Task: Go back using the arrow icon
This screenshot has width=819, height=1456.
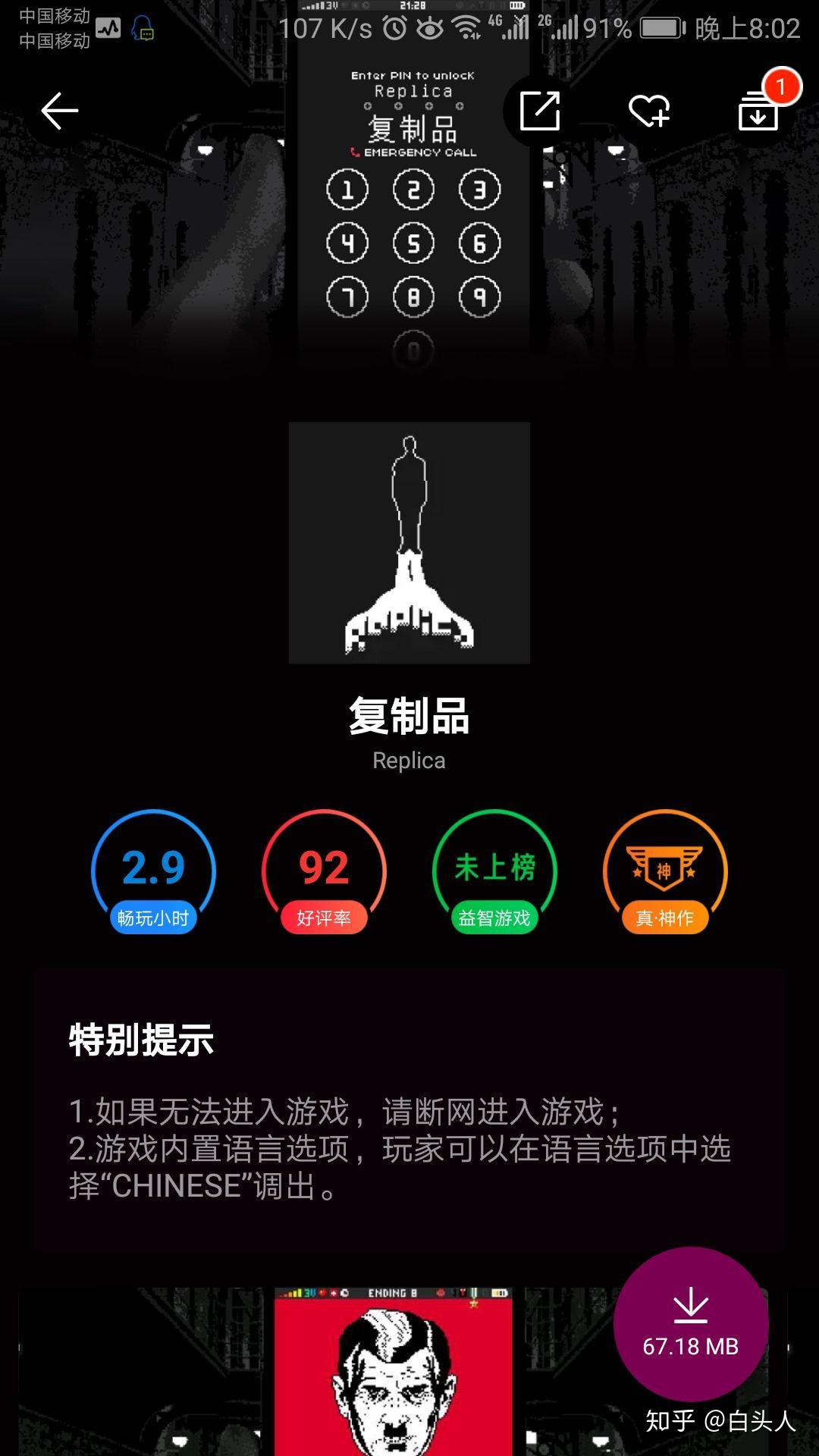Action: pos(59,111)
